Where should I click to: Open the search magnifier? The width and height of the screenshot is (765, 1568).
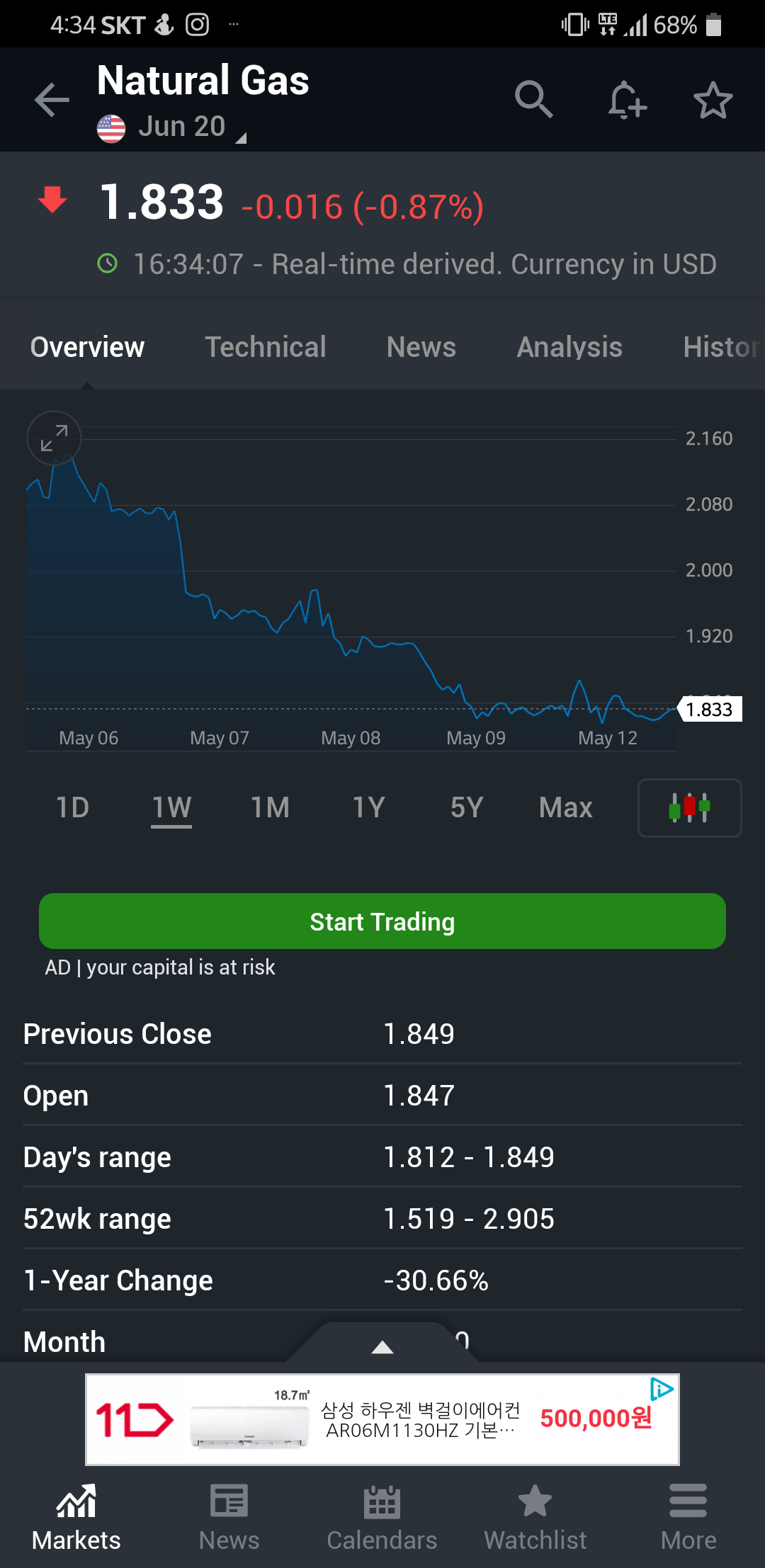pos(533,99)
